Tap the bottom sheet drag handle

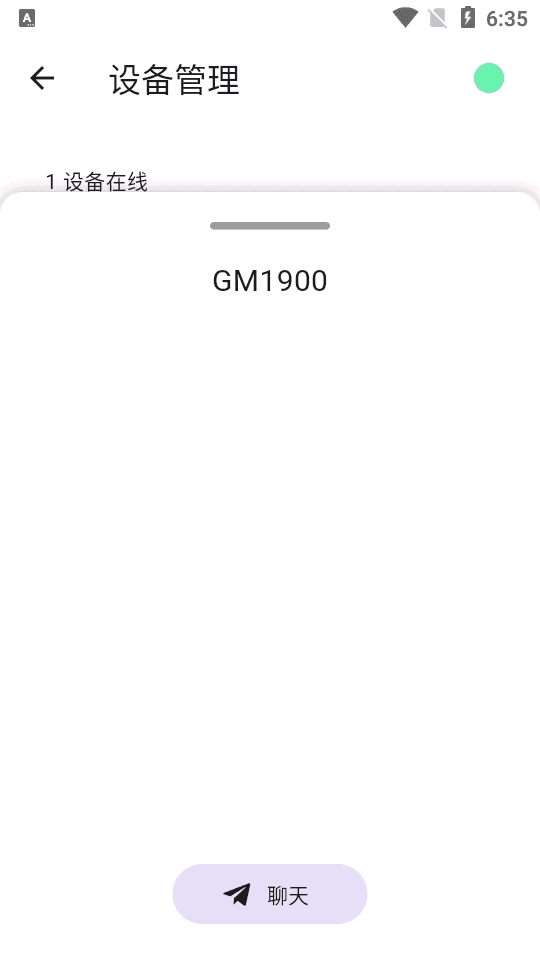[x=270, y=226]
